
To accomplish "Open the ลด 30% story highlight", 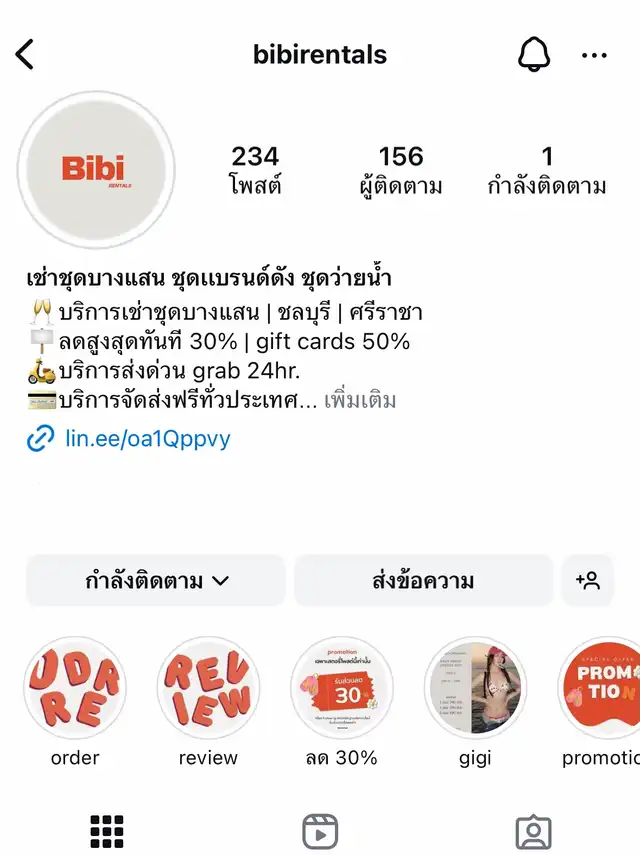I will pyautogui.click(x=342, y=690).
